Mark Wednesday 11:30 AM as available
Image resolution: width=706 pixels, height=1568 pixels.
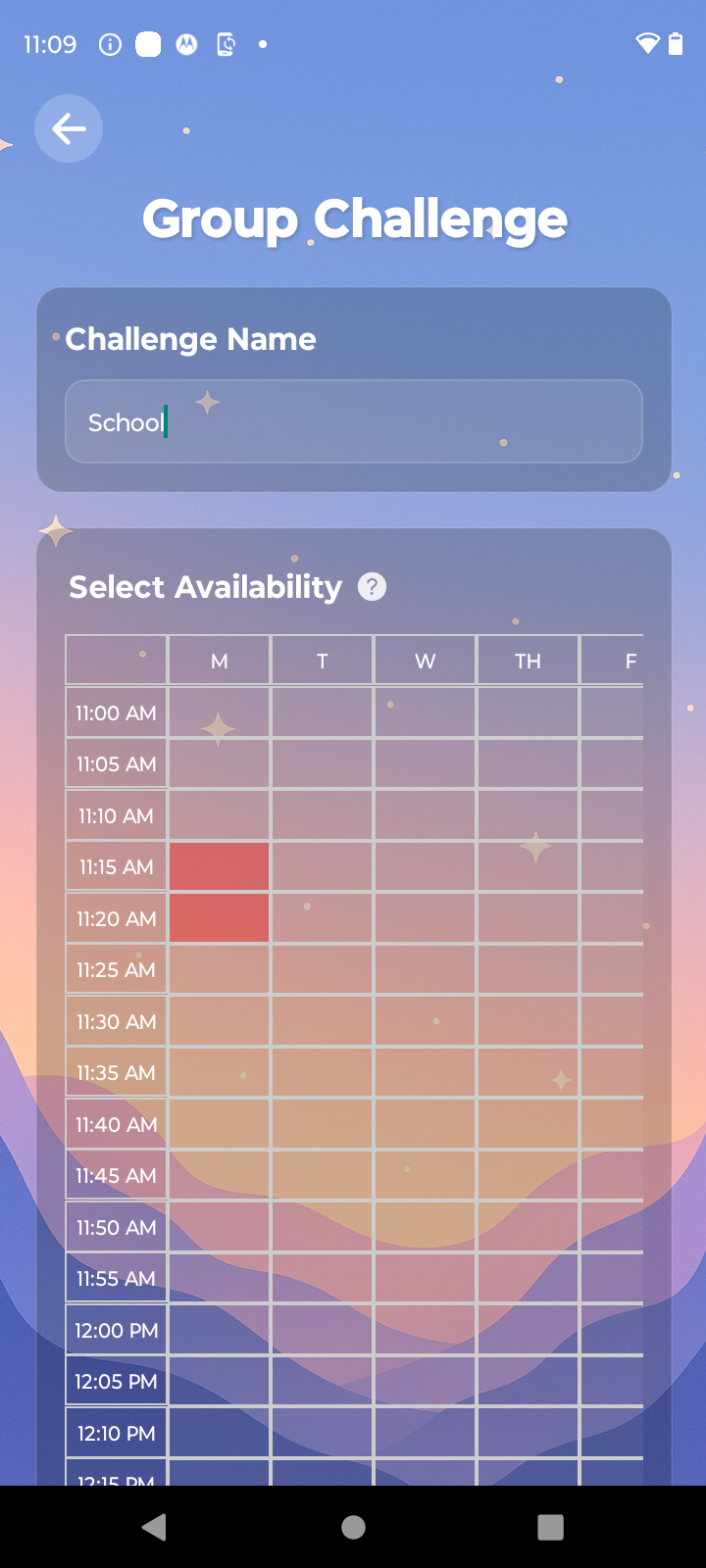point(425,1020)
